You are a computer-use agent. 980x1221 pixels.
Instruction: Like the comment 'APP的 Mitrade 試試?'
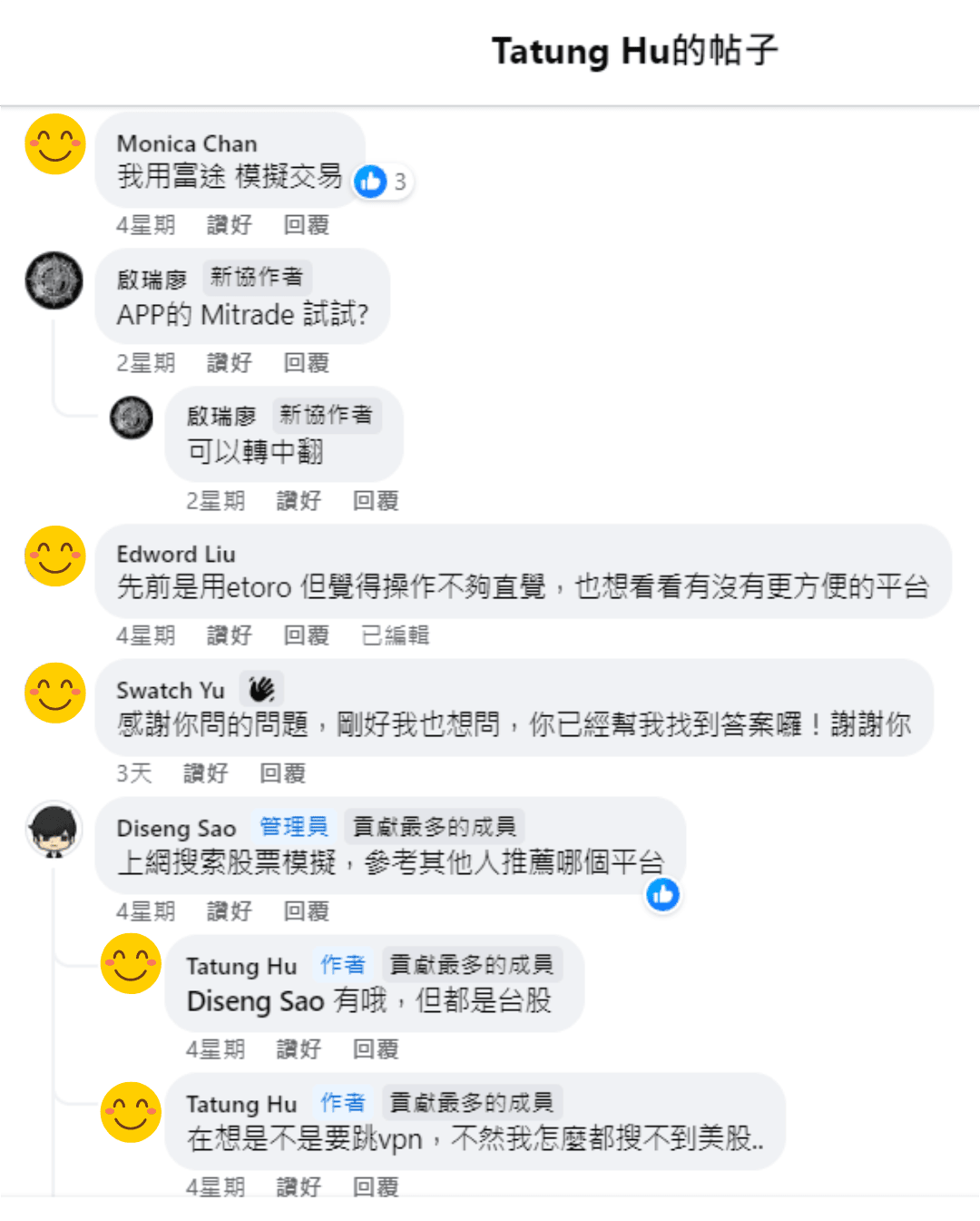(x=229, y=363)
